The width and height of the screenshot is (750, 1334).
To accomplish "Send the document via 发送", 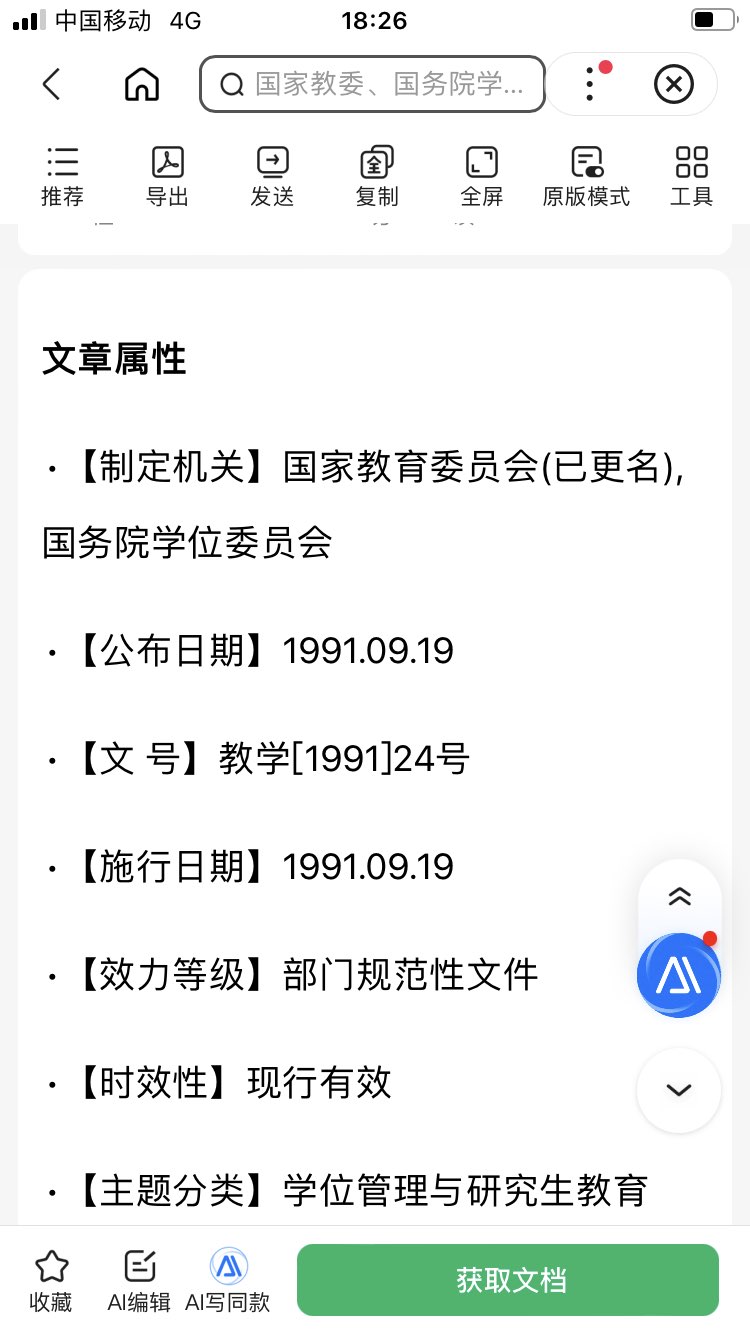I will click(x=272, y=175).
